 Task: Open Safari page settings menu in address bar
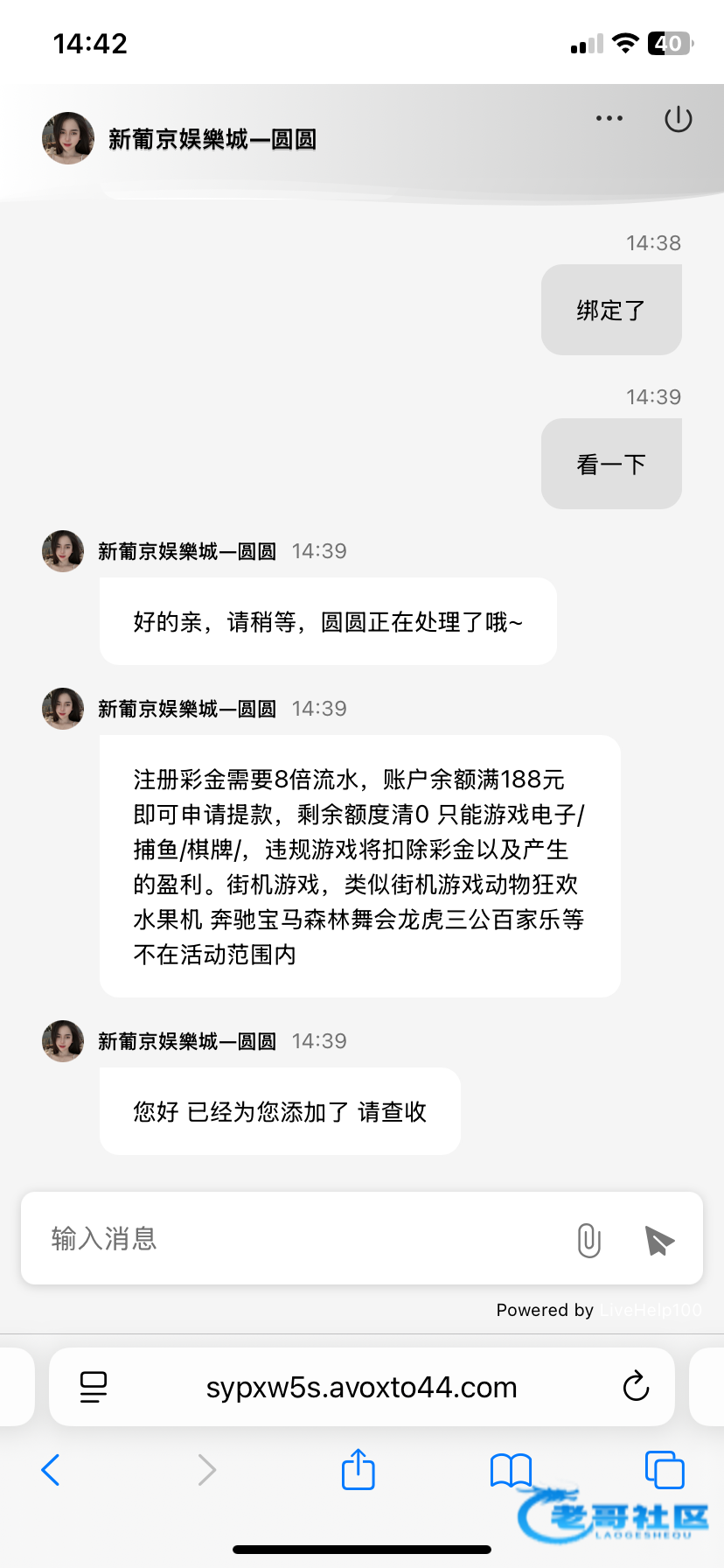tap(94, 1387)
